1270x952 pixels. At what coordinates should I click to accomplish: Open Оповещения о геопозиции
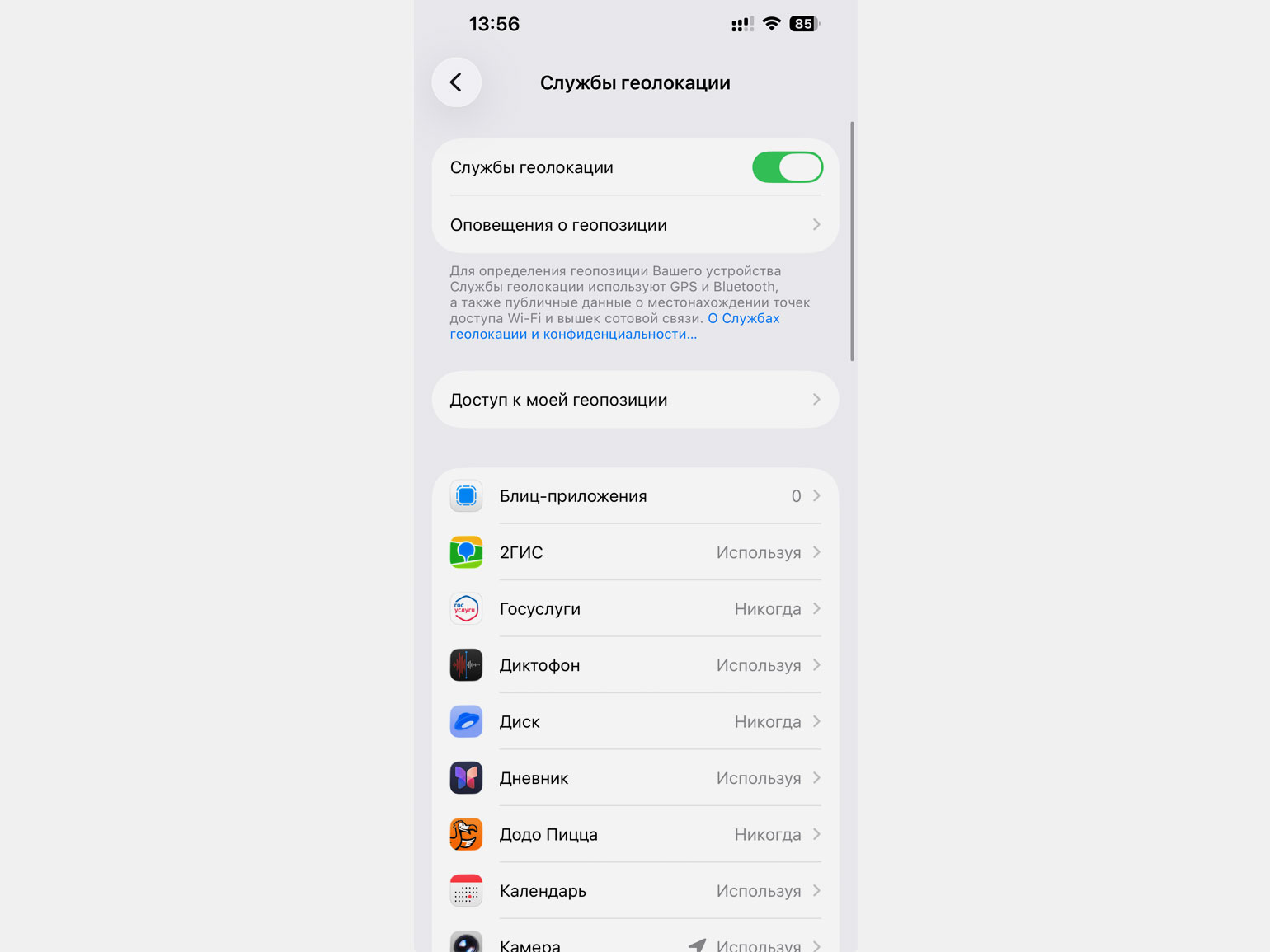(x=635, y=225)
